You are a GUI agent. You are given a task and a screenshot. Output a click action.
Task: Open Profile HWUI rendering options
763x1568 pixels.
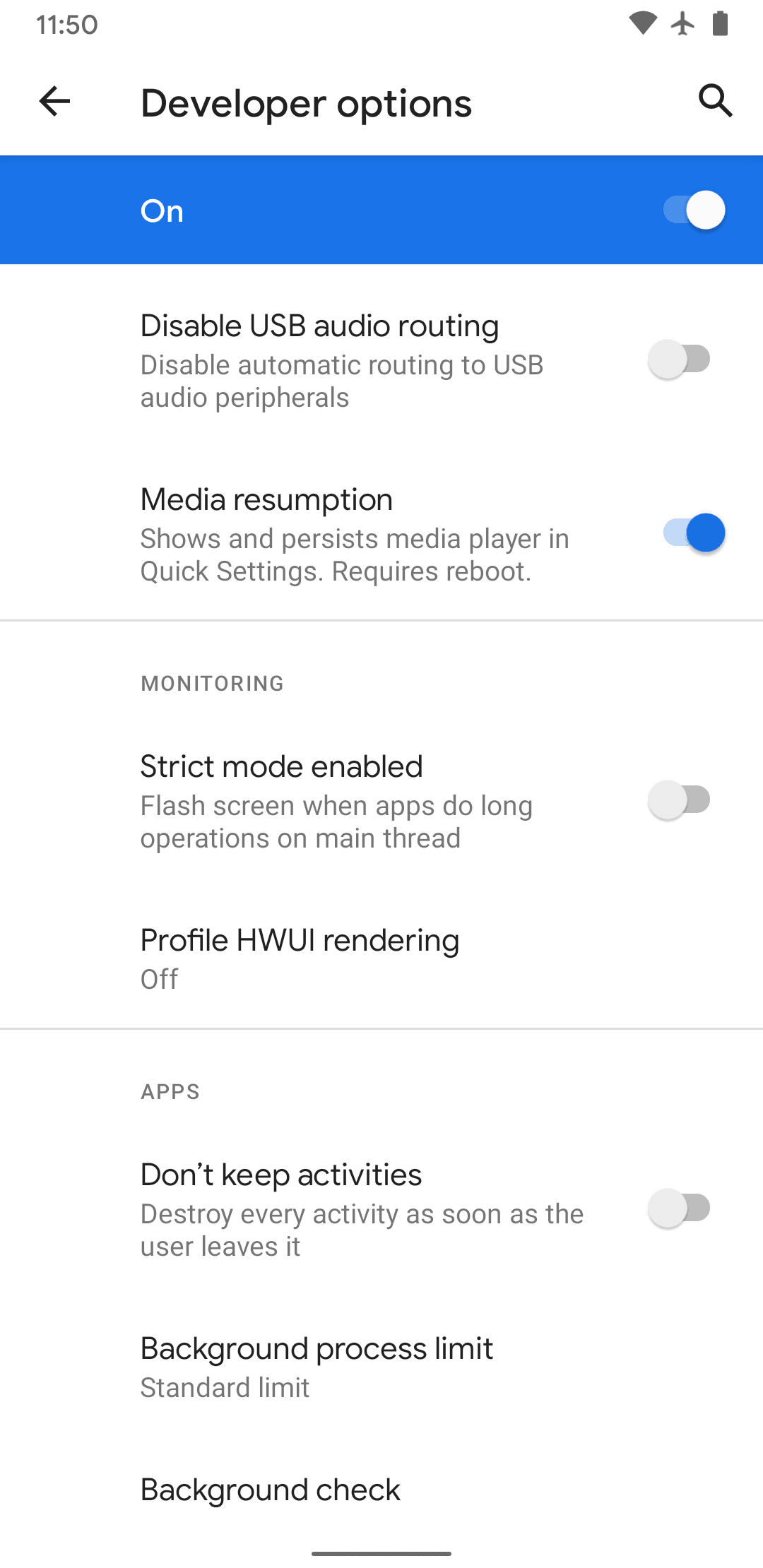[x=300, y=958]
